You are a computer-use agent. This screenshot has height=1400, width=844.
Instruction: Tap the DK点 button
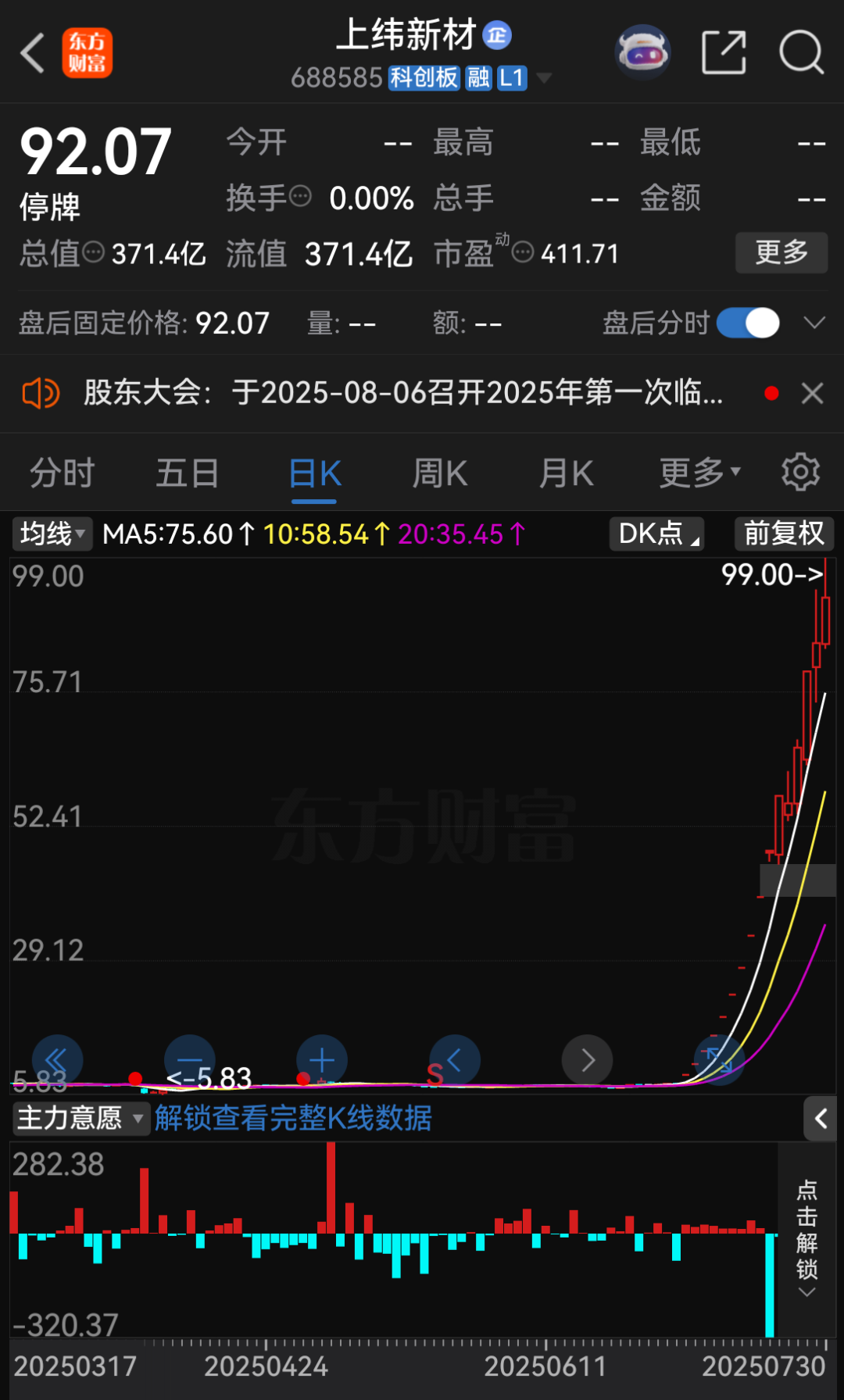[x=656, y=534]
